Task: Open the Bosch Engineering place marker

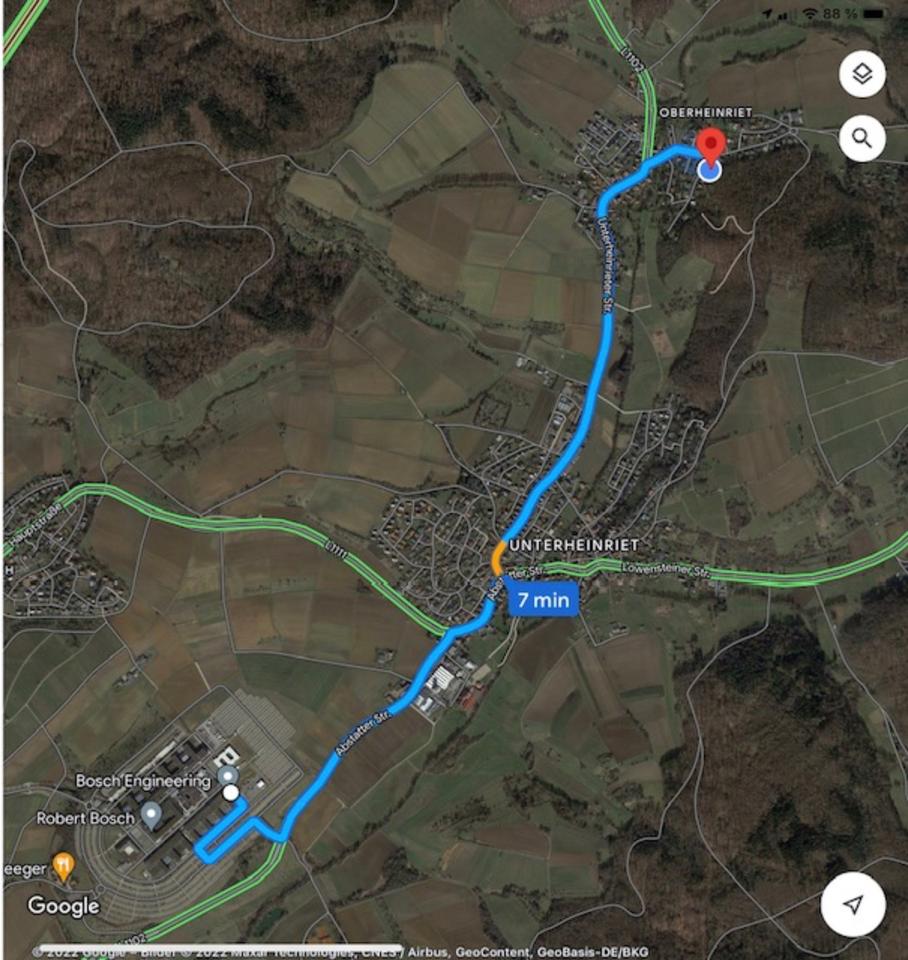Action: pos(229,777)
